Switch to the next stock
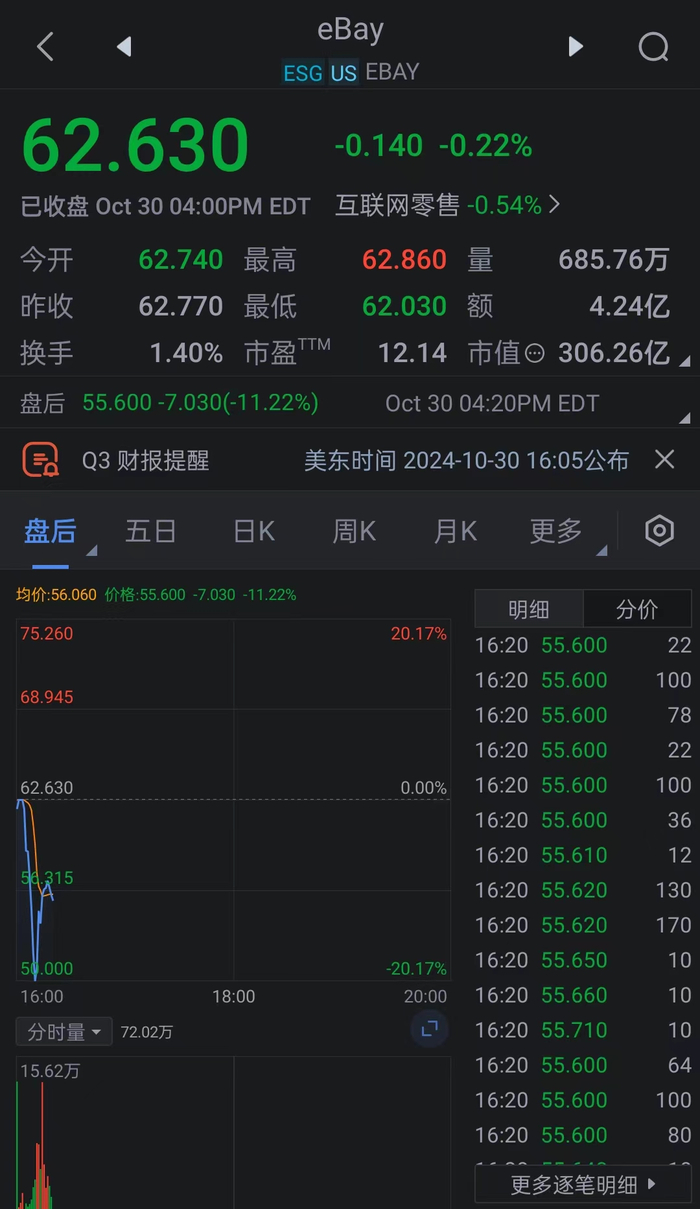The width and height of the screenshot is (700, 1209). (575, 46)
